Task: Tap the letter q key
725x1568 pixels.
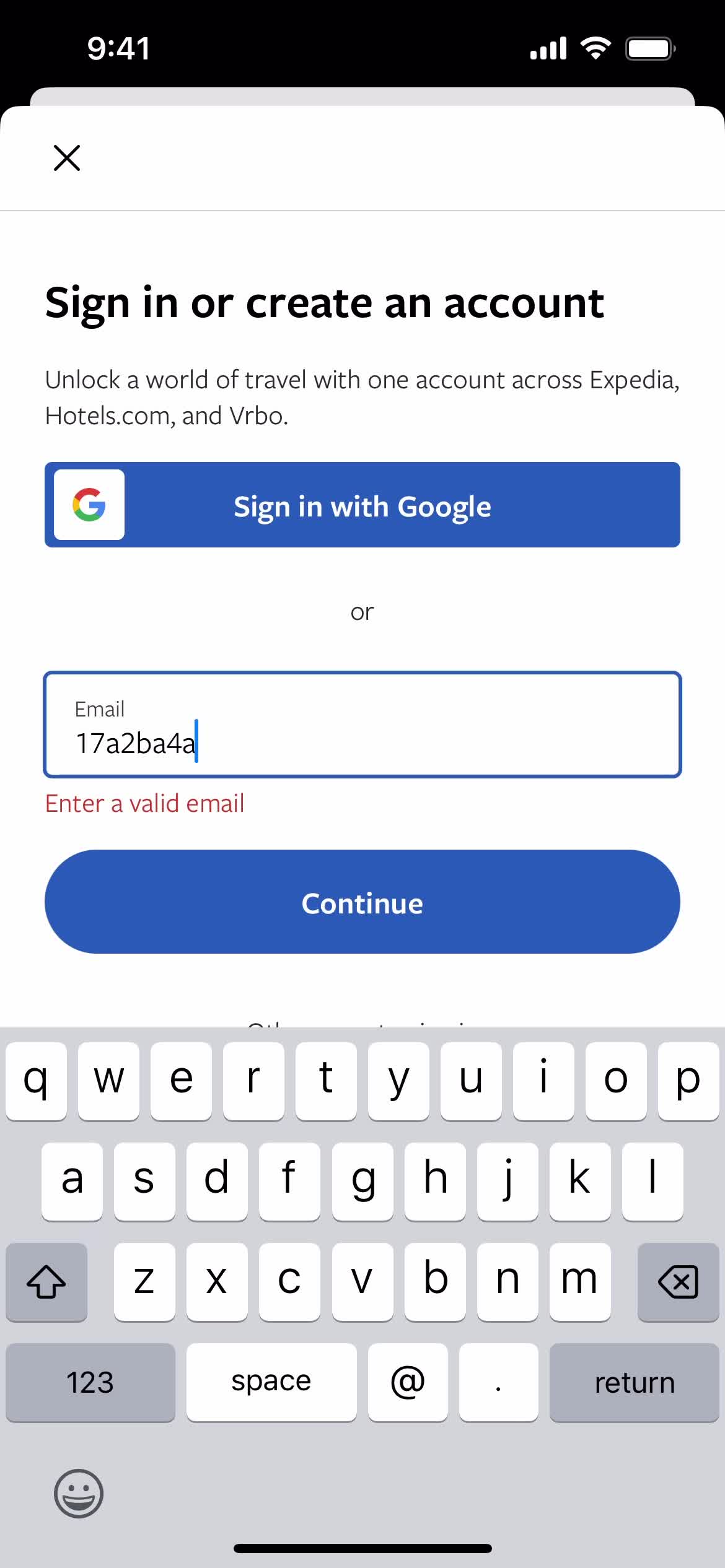Action: [36, 1081]
